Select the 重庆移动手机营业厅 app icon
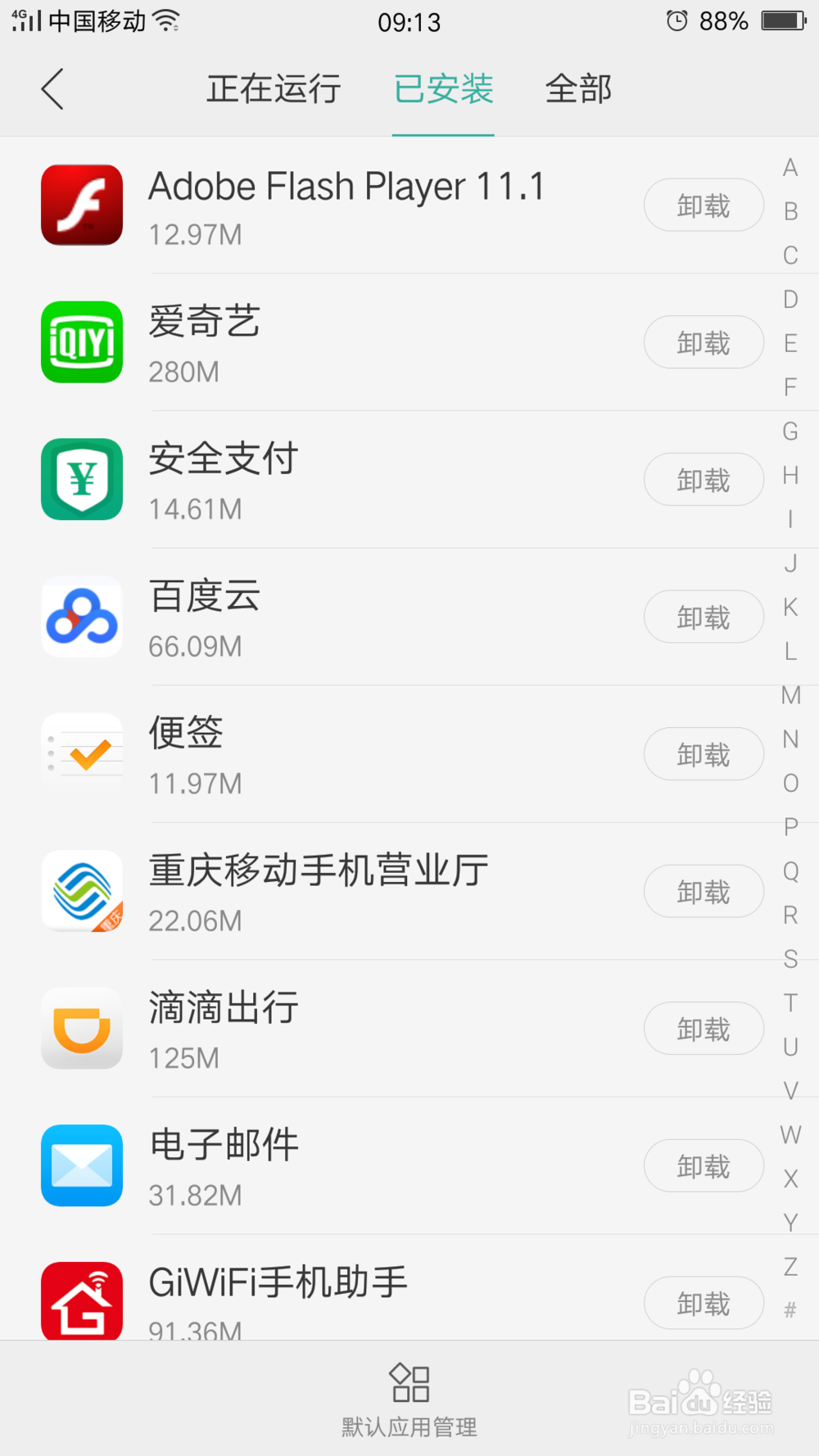The width and height of the screenshot is (819, 1456). [x=81, y=890]
